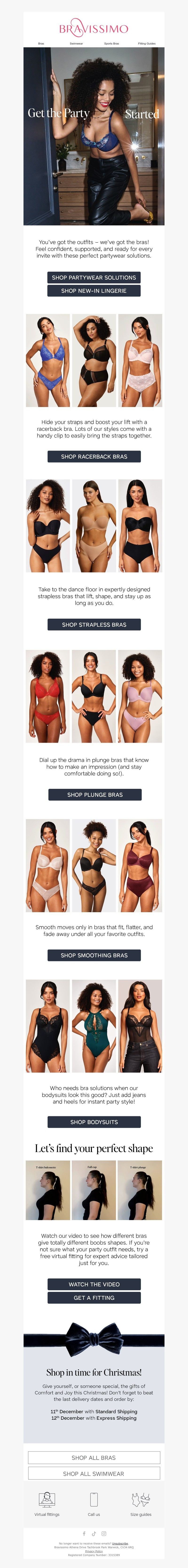
Task: Go to the Sports Bras section
Action: click(111, 44)
